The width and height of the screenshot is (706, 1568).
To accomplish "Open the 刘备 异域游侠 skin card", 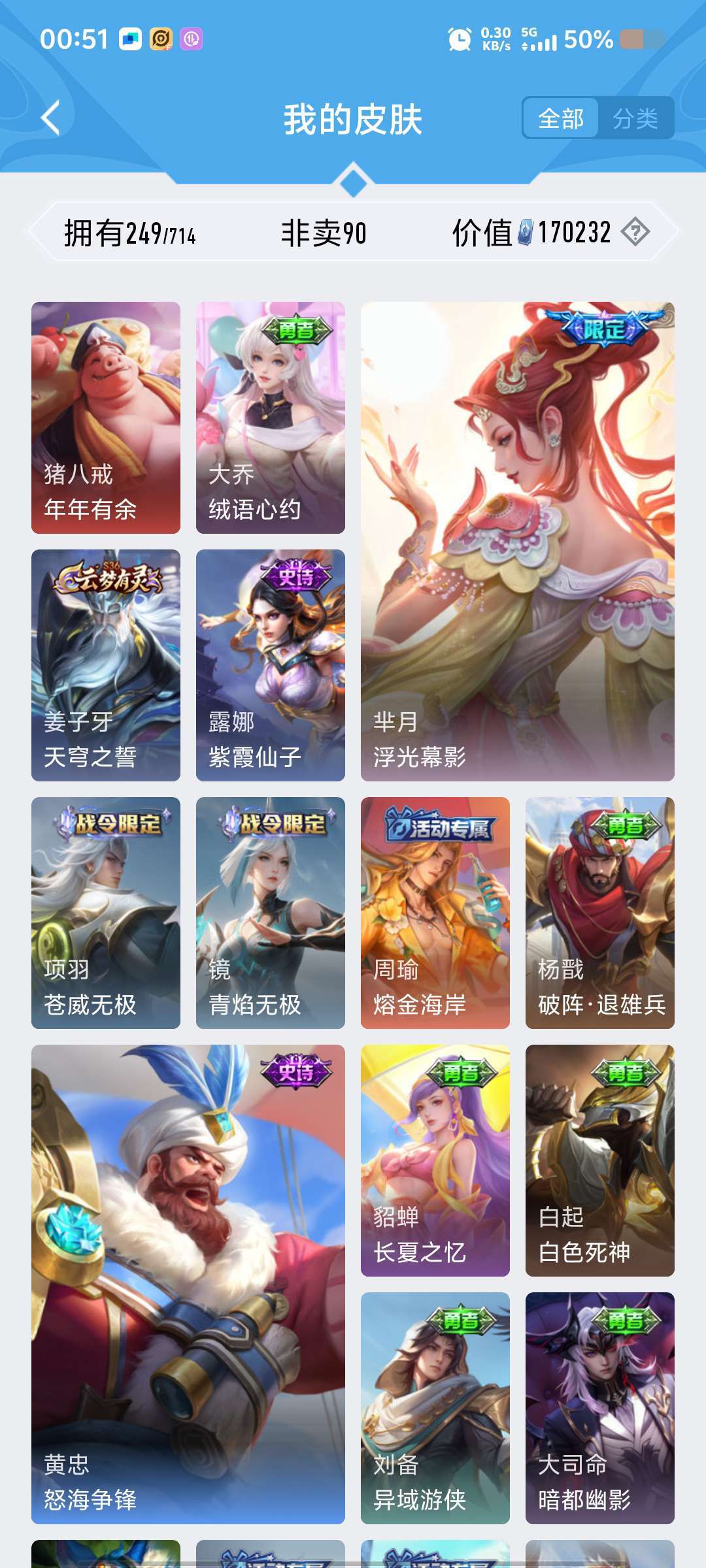I will click(435, 1408).
